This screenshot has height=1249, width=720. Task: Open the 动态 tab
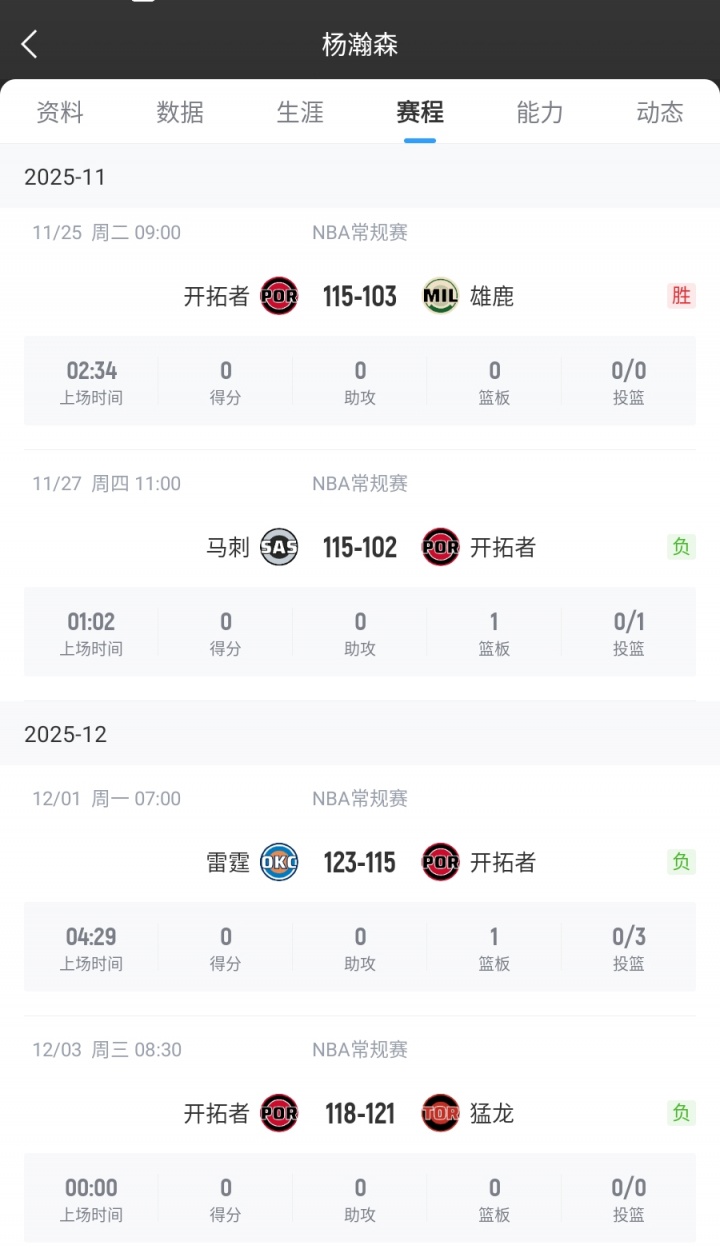660,112
